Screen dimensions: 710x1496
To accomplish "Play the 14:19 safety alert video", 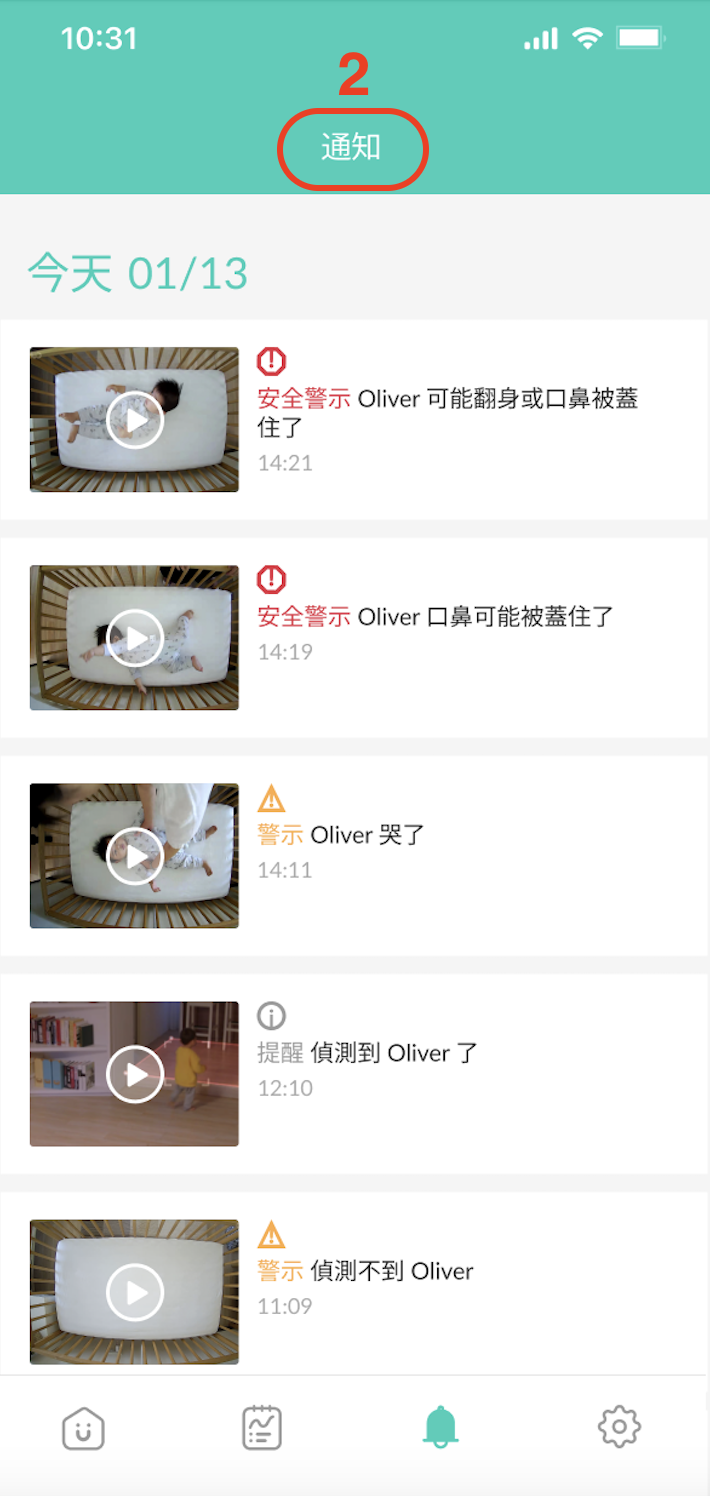I will [x=135, y=638].
